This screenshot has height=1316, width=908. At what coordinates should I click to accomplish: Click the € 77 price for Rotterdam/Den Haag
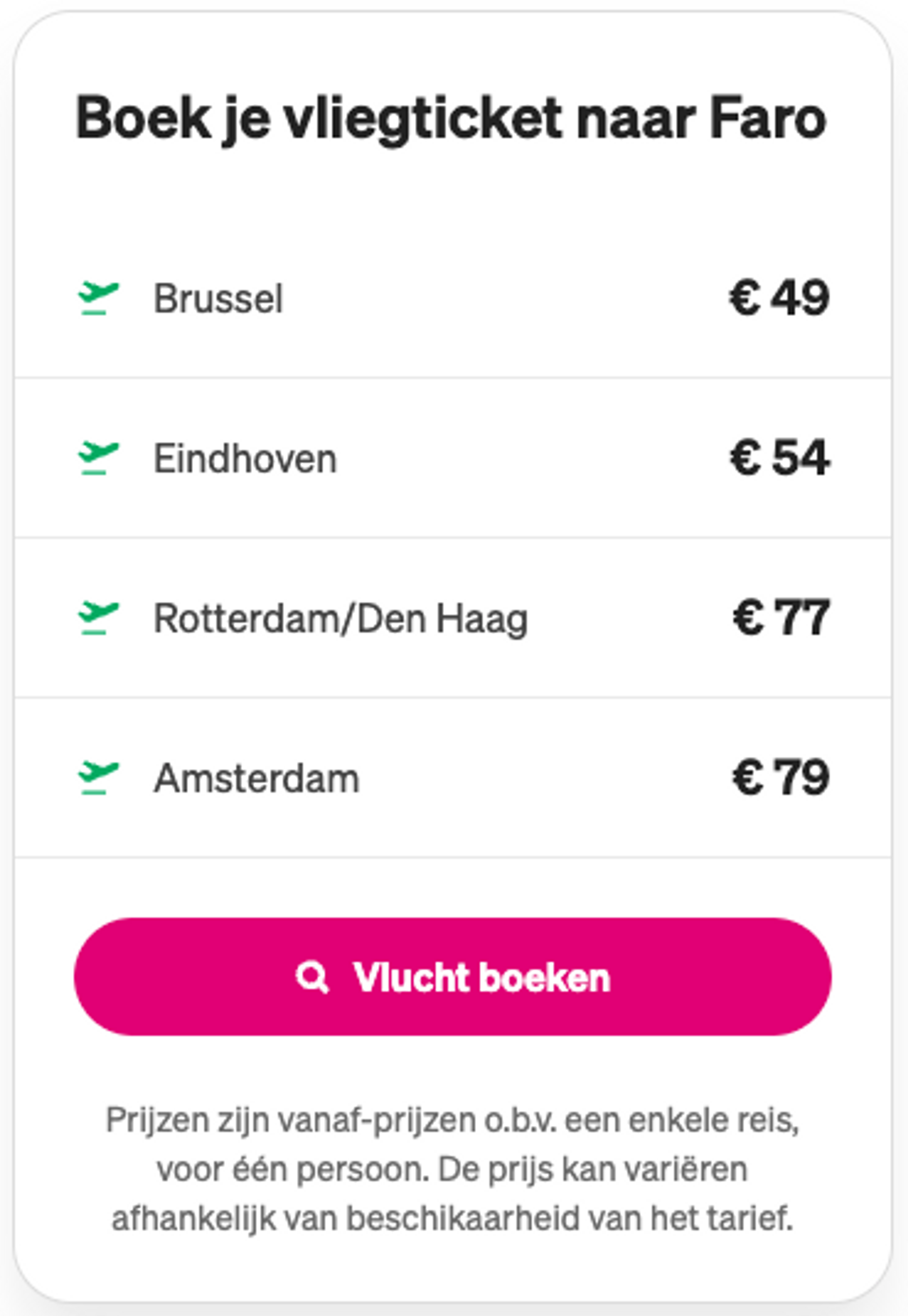(782, 617)
